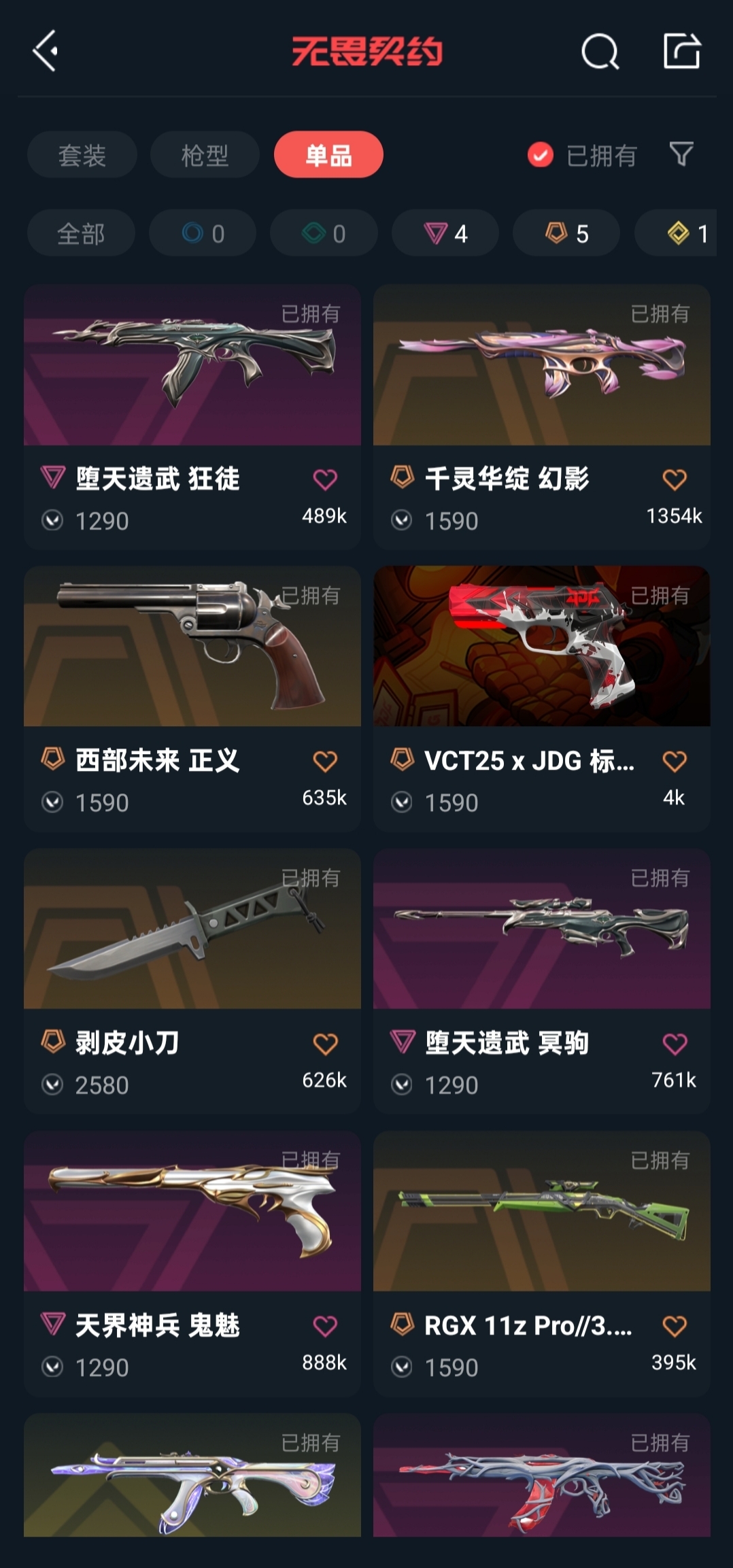Filter by the blue rarity chip showing 0
Viewport: 733px width, 1568px height.
point(203,234)
